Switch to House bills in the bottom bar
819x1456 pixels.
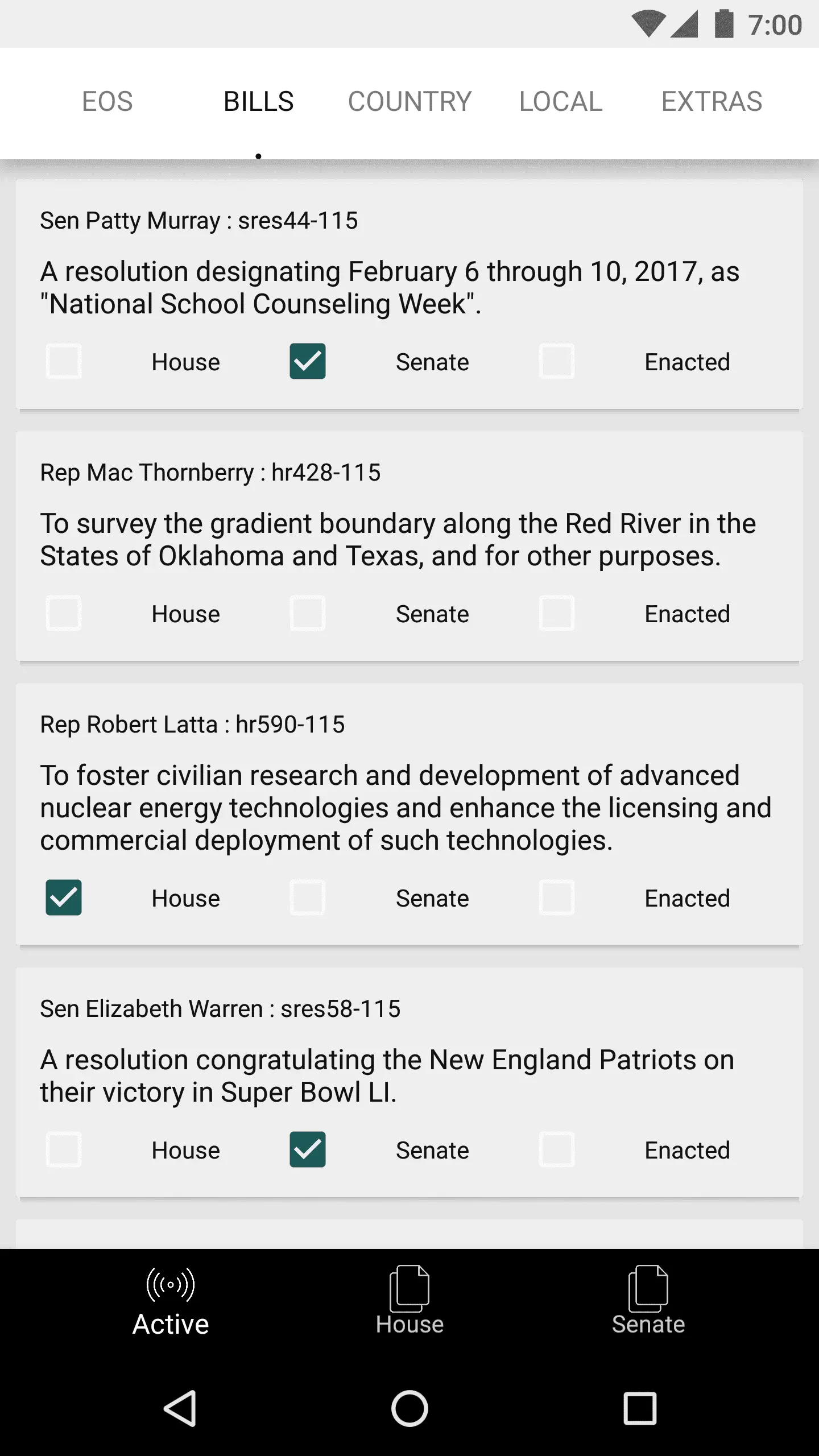pos(409,1302)
